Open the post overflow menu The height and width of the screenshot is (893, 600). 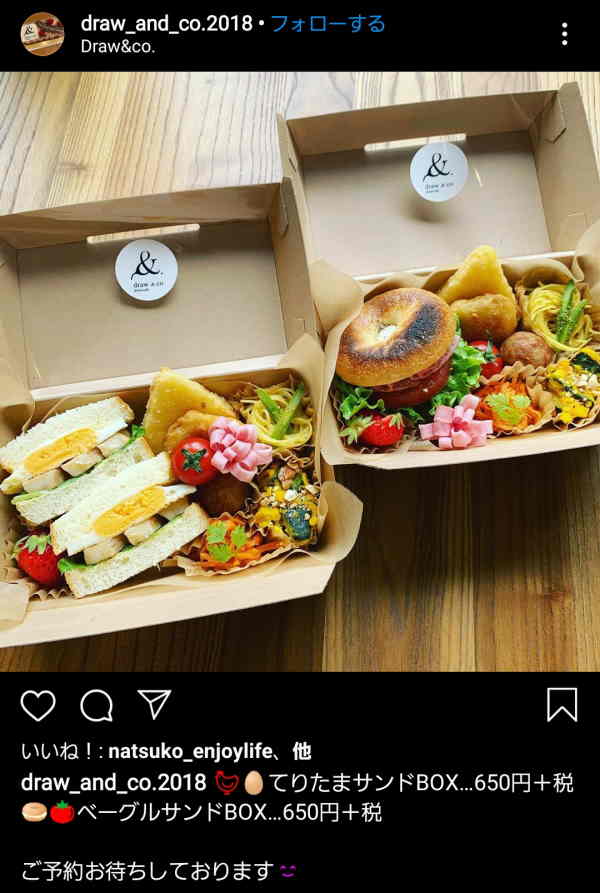click(x=564, y=34)
